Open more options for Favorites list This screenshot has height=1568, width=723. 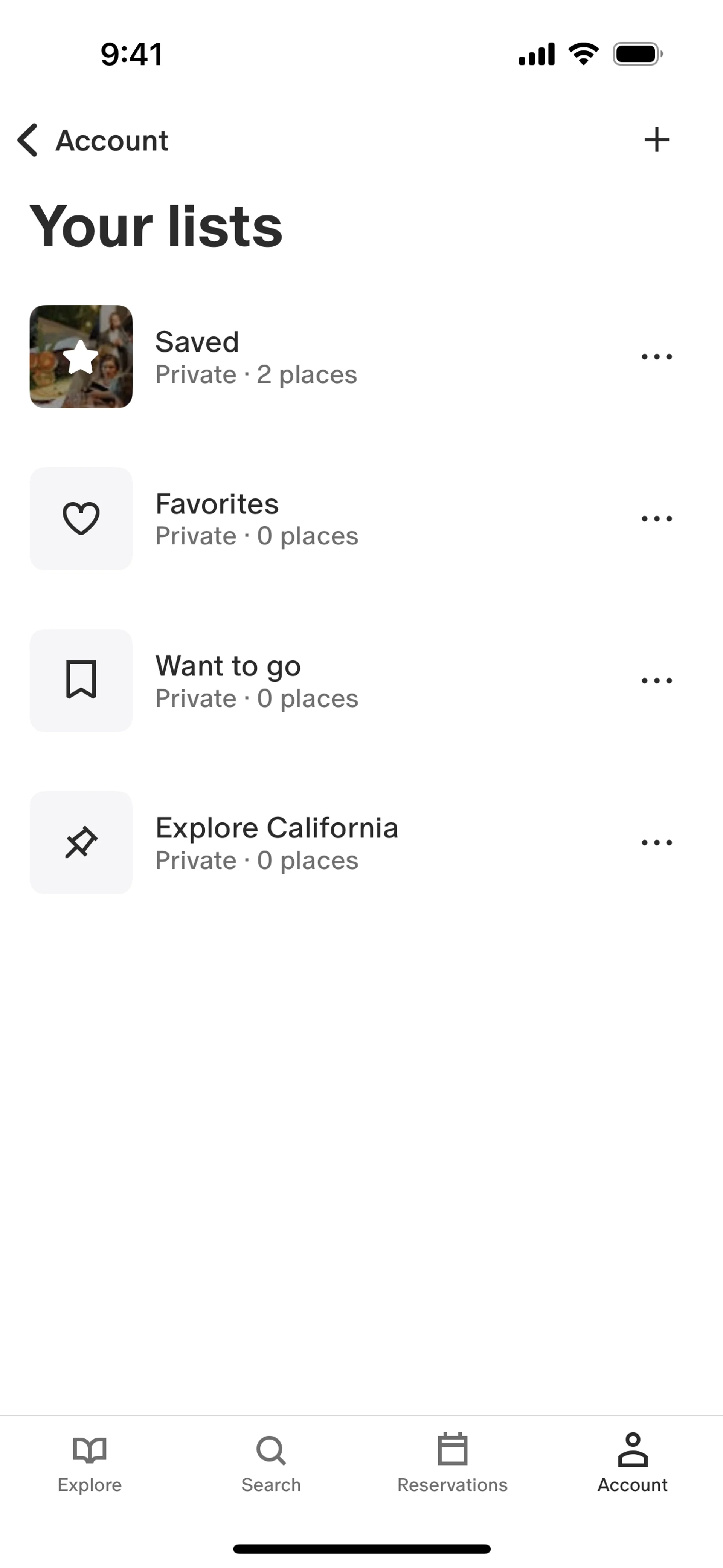(657, 519)
